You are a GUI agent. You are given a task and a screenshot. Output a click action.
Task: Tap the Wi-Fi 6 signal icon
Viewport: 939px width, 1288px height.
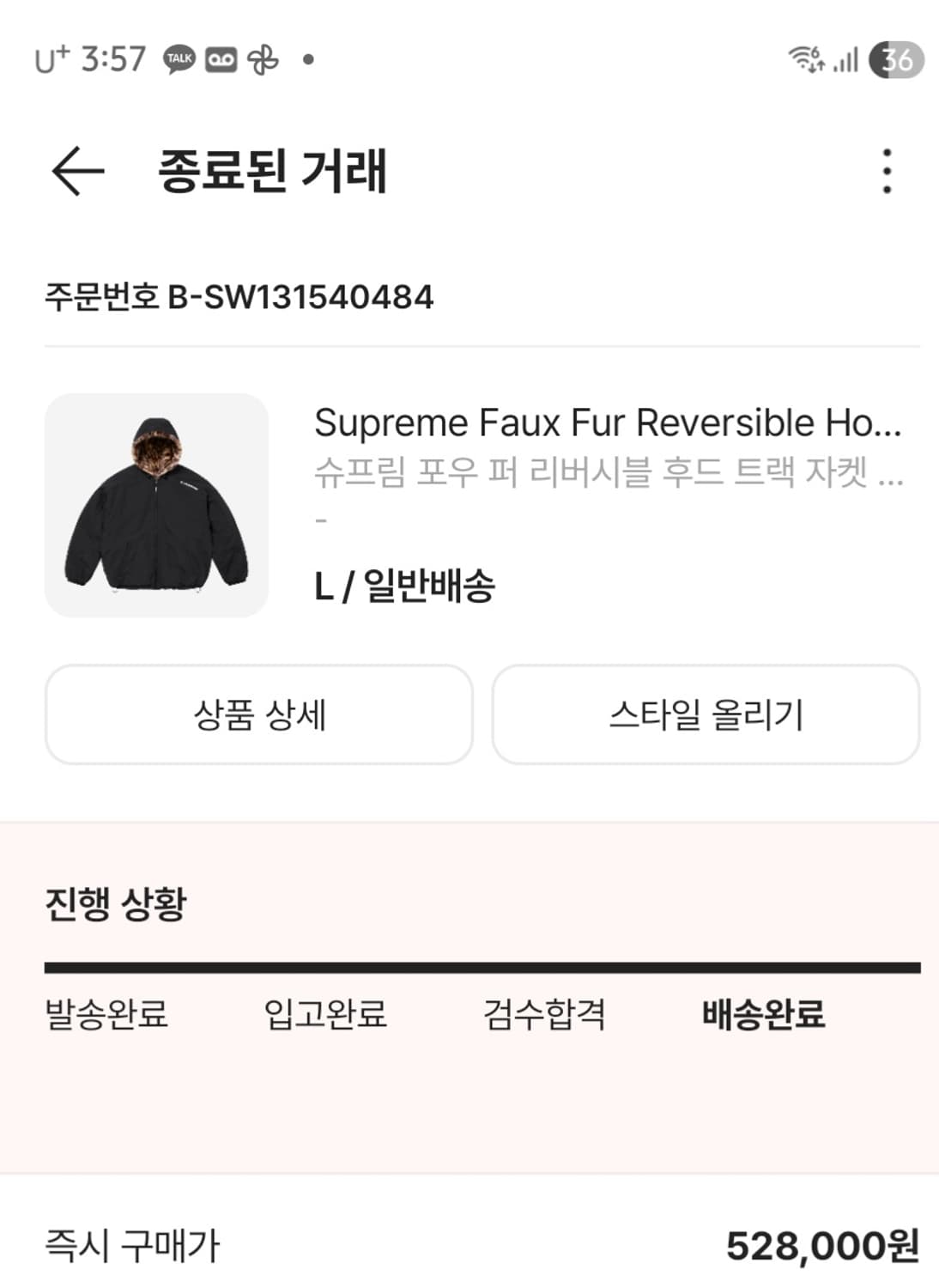(x=805, y=58)
